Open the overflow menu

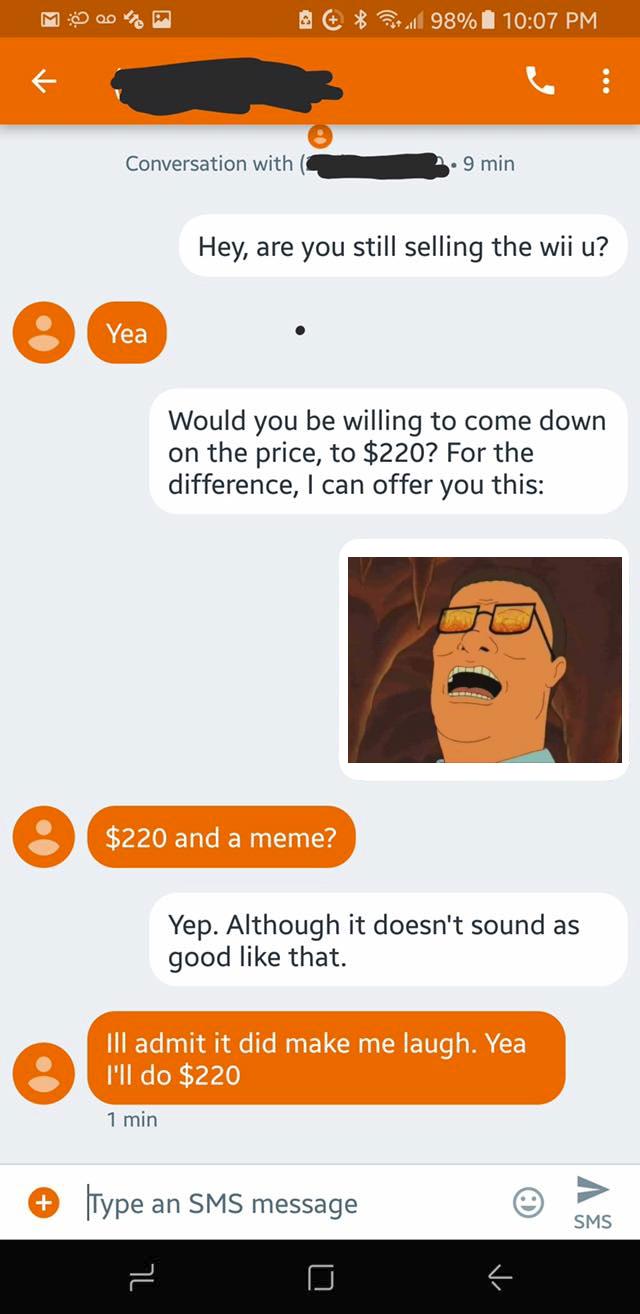(x=605, y=82)
